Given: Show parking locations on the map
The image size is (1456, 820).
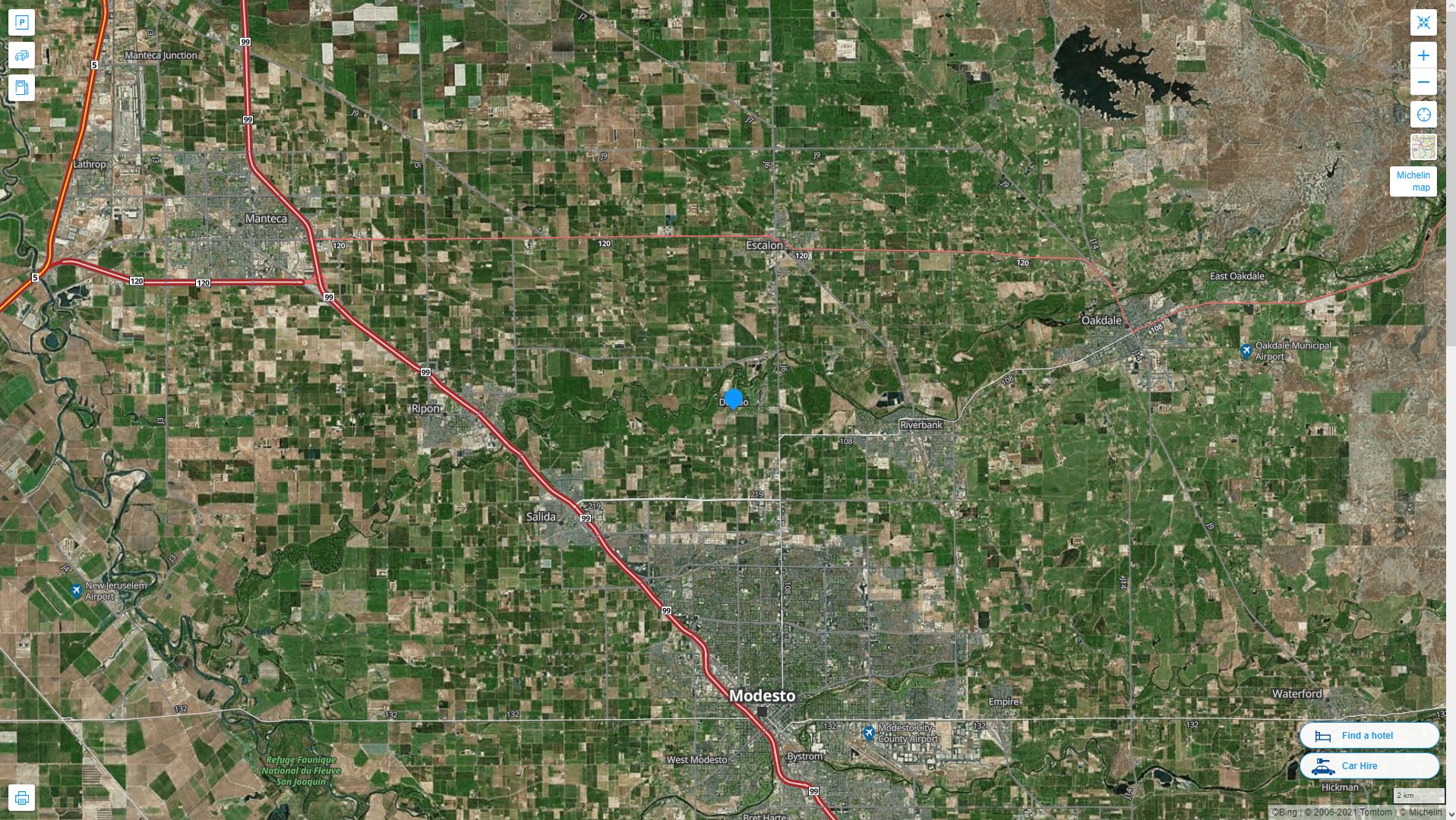Looking at the screenshot, I should (x=21, y=23).
